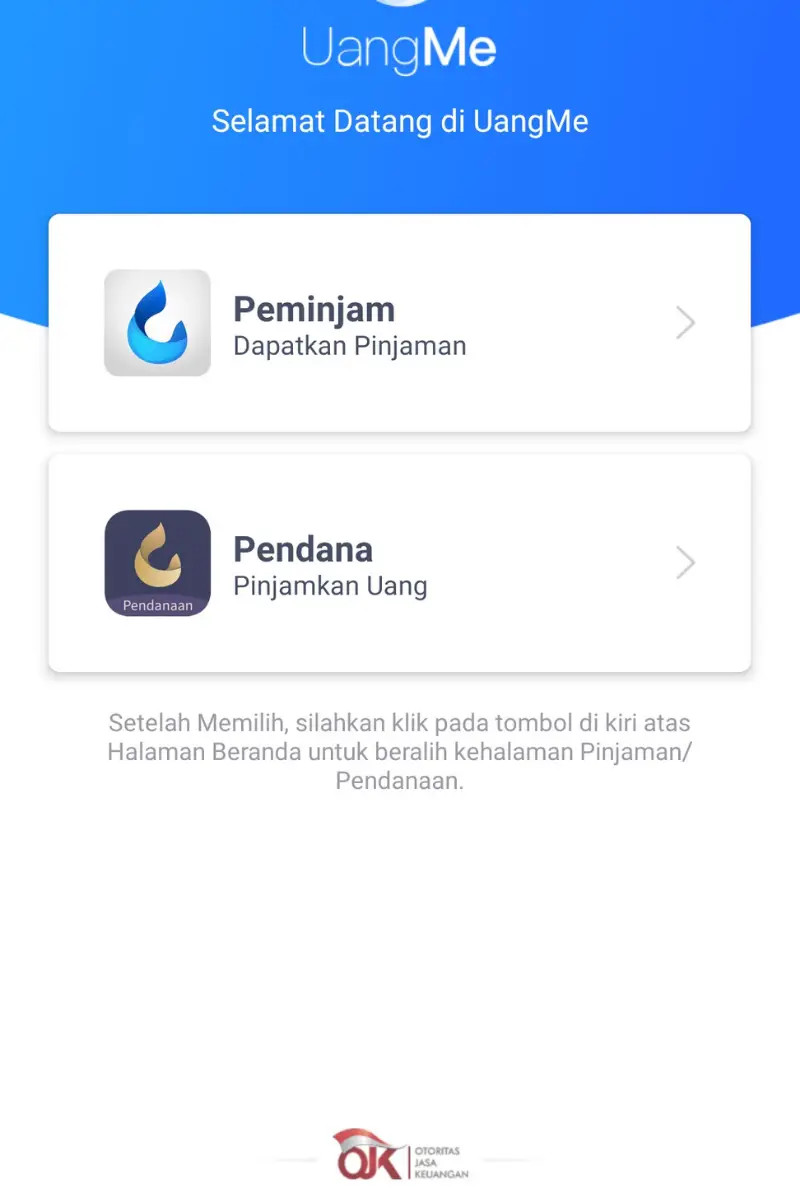Tap the gold Pendana app icon
800x1200 pixels.
coord(157,562)
